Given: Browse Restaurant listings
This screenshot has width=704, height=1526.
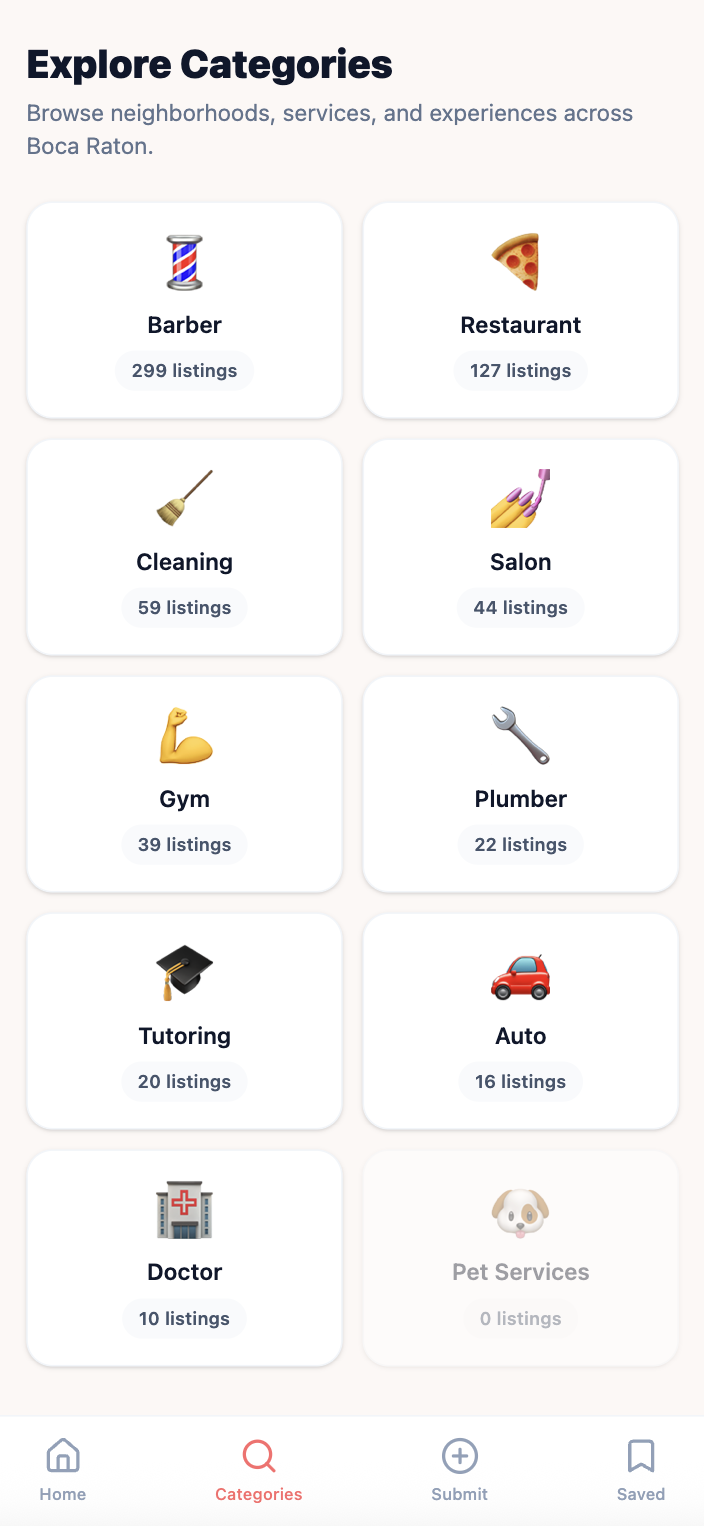Looking at the screenshot, I should coord(520,311).
